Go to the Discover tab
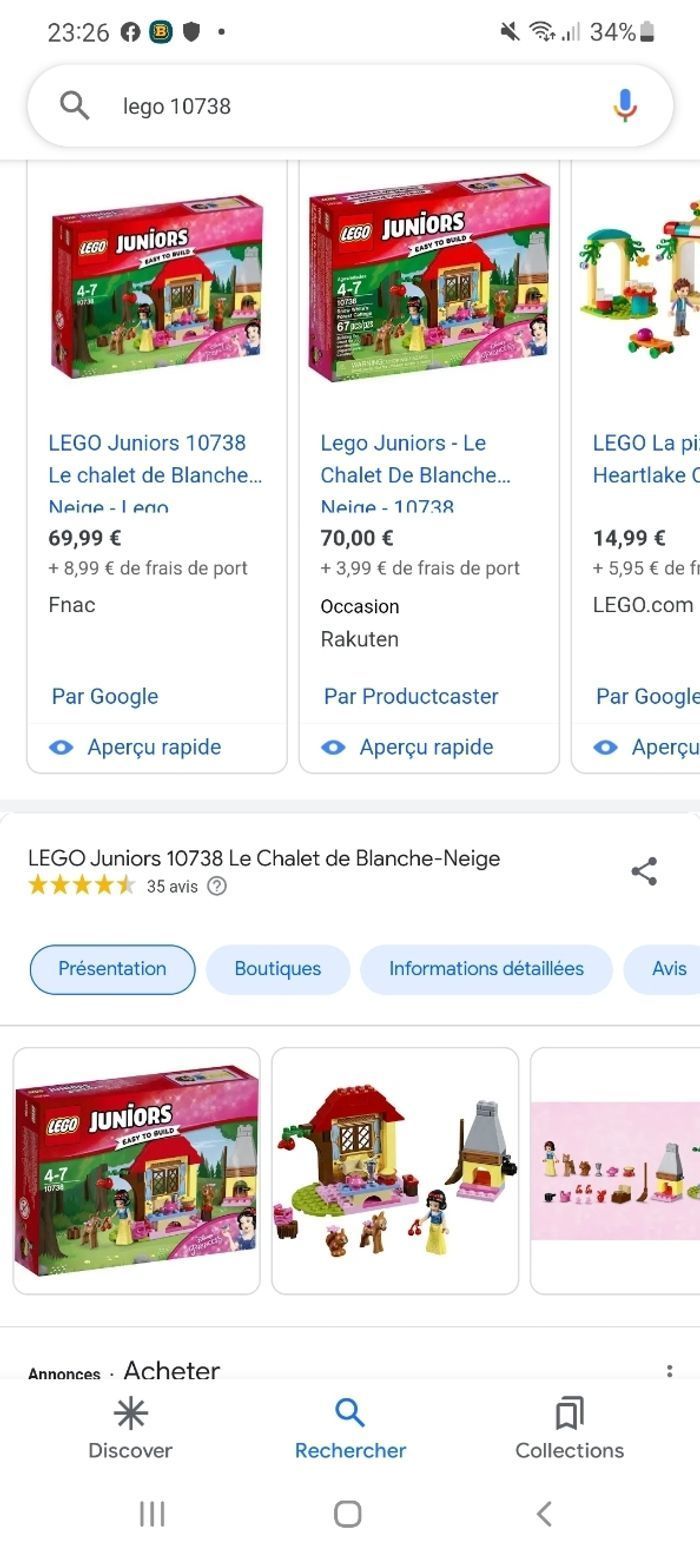 click(130, 1428)
